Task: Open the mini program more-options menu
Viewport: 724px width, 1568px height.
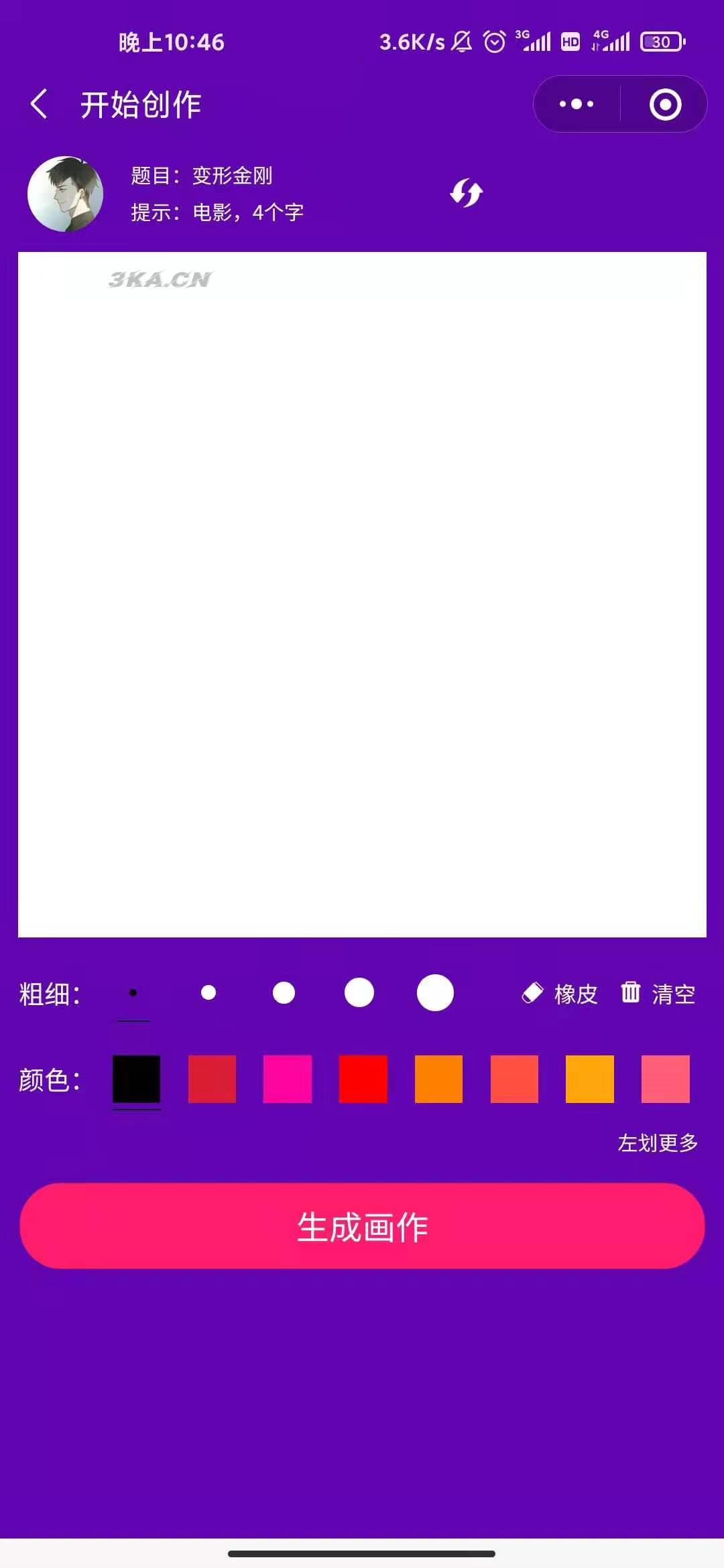Action: click(x=577, y=104)
